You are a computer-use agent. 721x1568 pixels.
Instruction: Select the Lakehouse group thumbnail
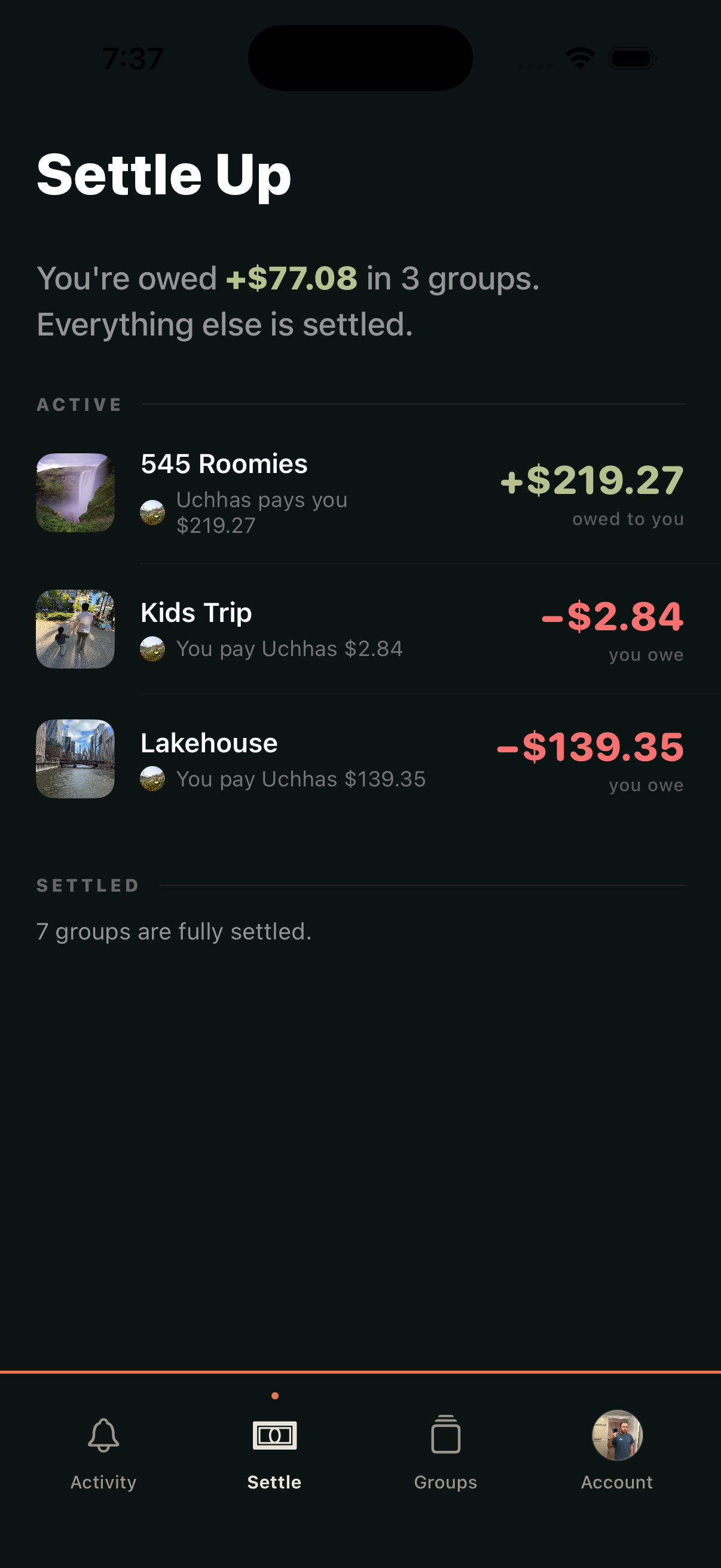point(75,758)
